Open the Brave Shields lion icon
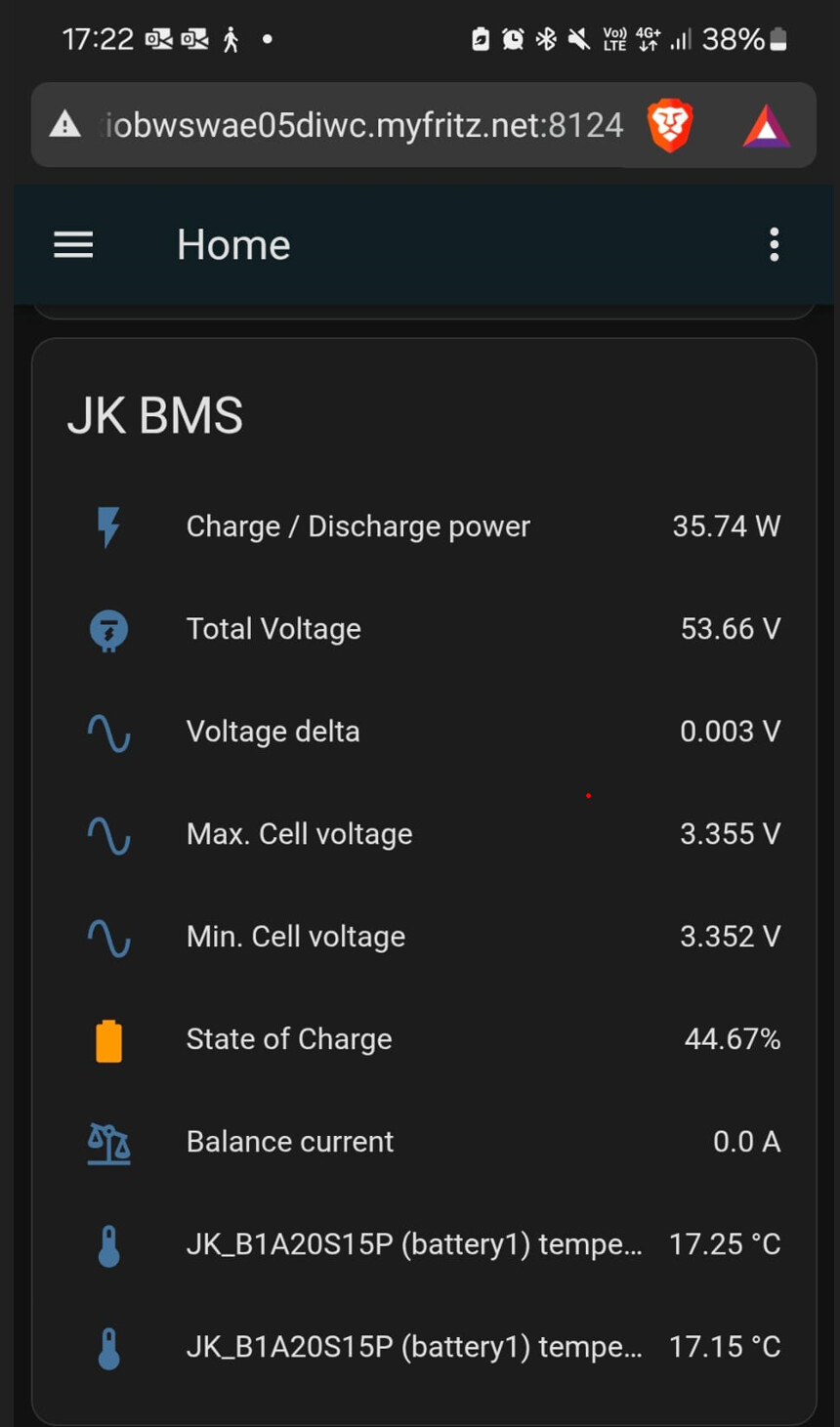Screen dimensions: 840x1427 pos(670,126)
